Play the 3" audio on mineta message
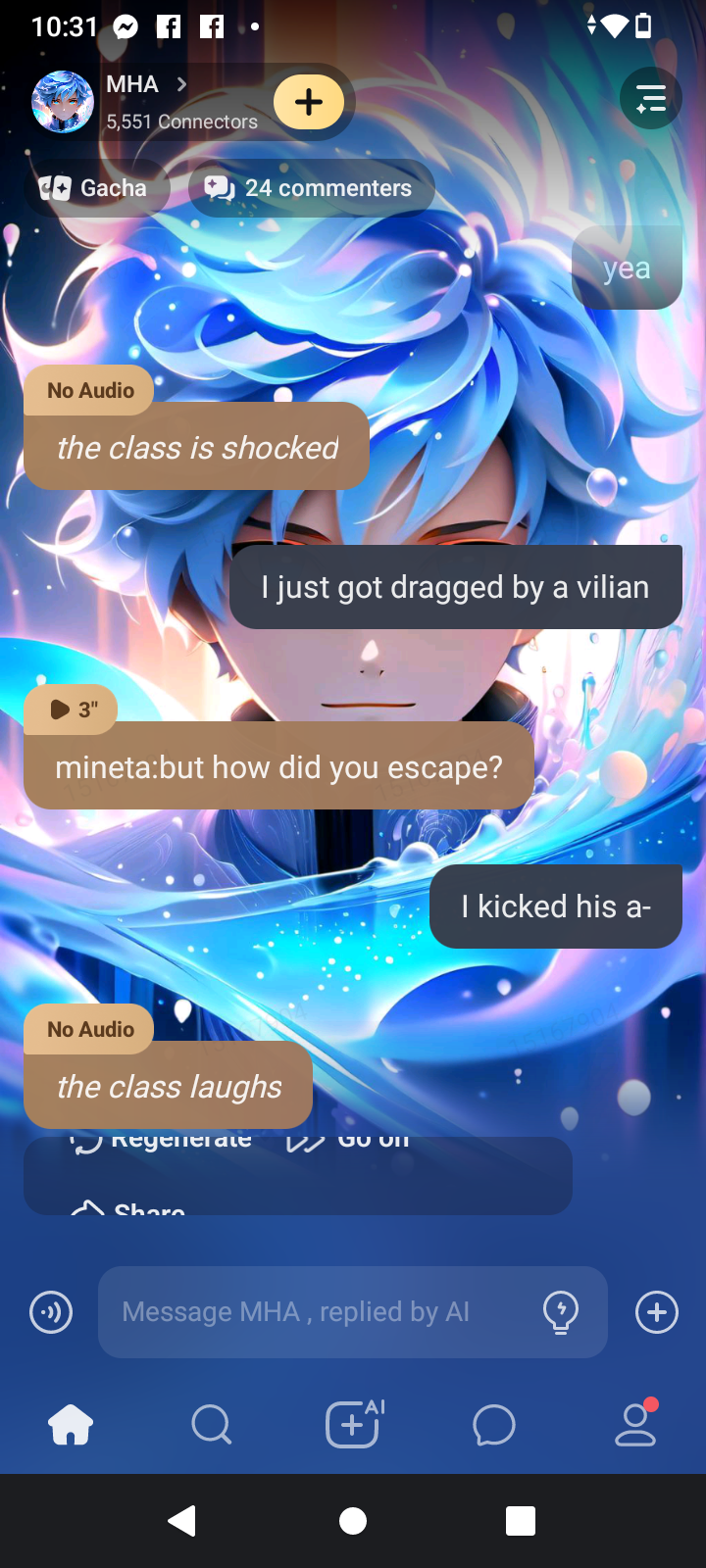Screen dimensions: 706x1568 71,709
